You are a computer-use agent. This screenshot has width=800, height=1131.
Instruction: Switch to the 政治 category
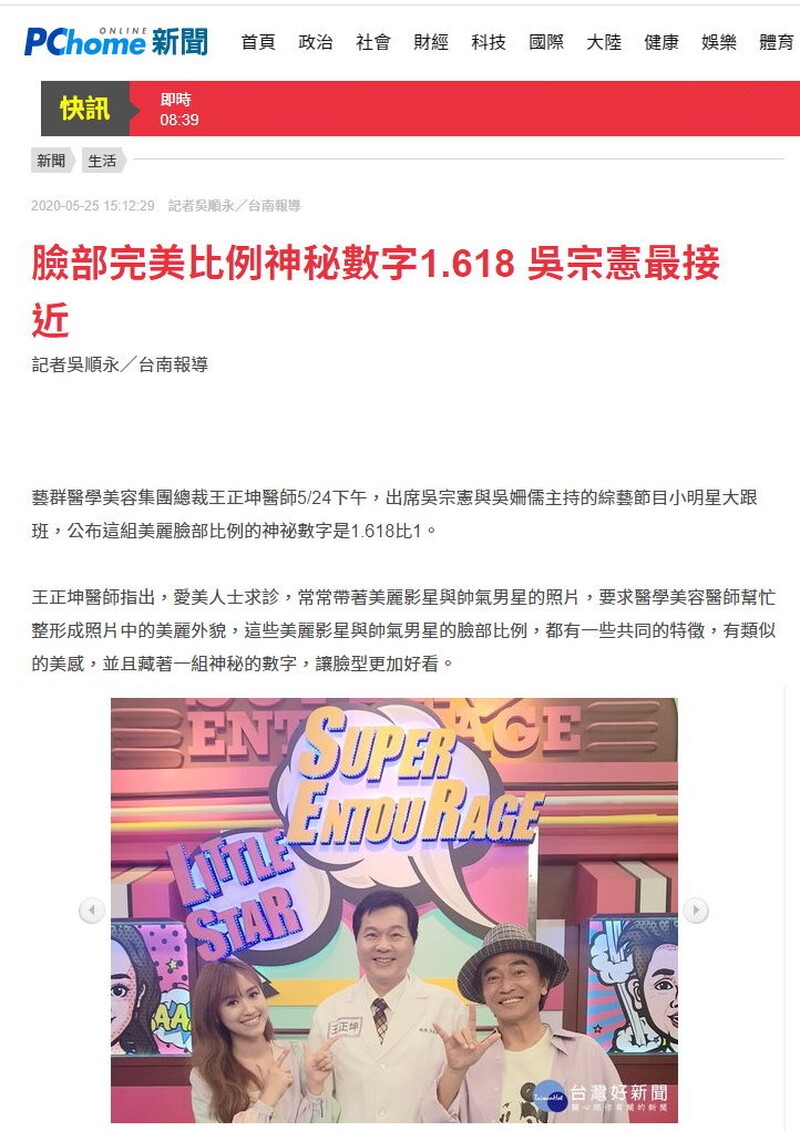click(316, 42)
